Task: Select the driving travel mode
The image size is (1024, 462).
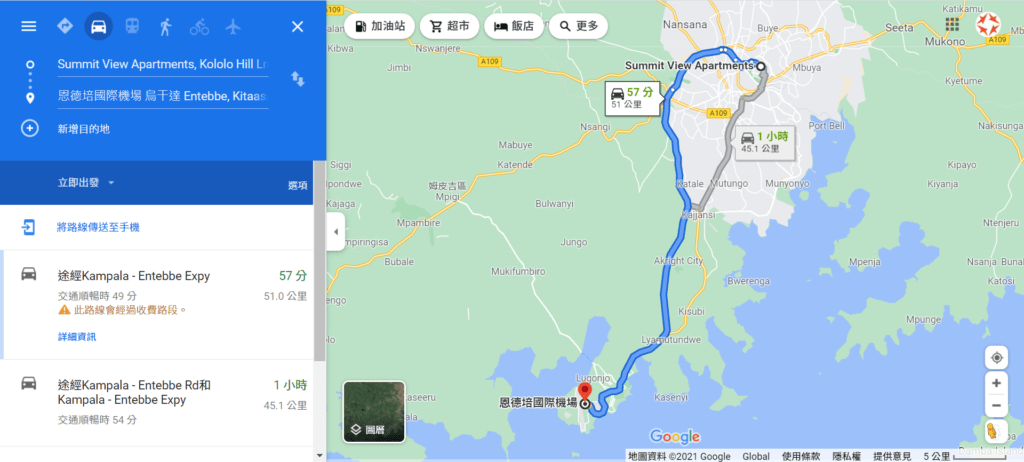Action: tap(98, 26)
